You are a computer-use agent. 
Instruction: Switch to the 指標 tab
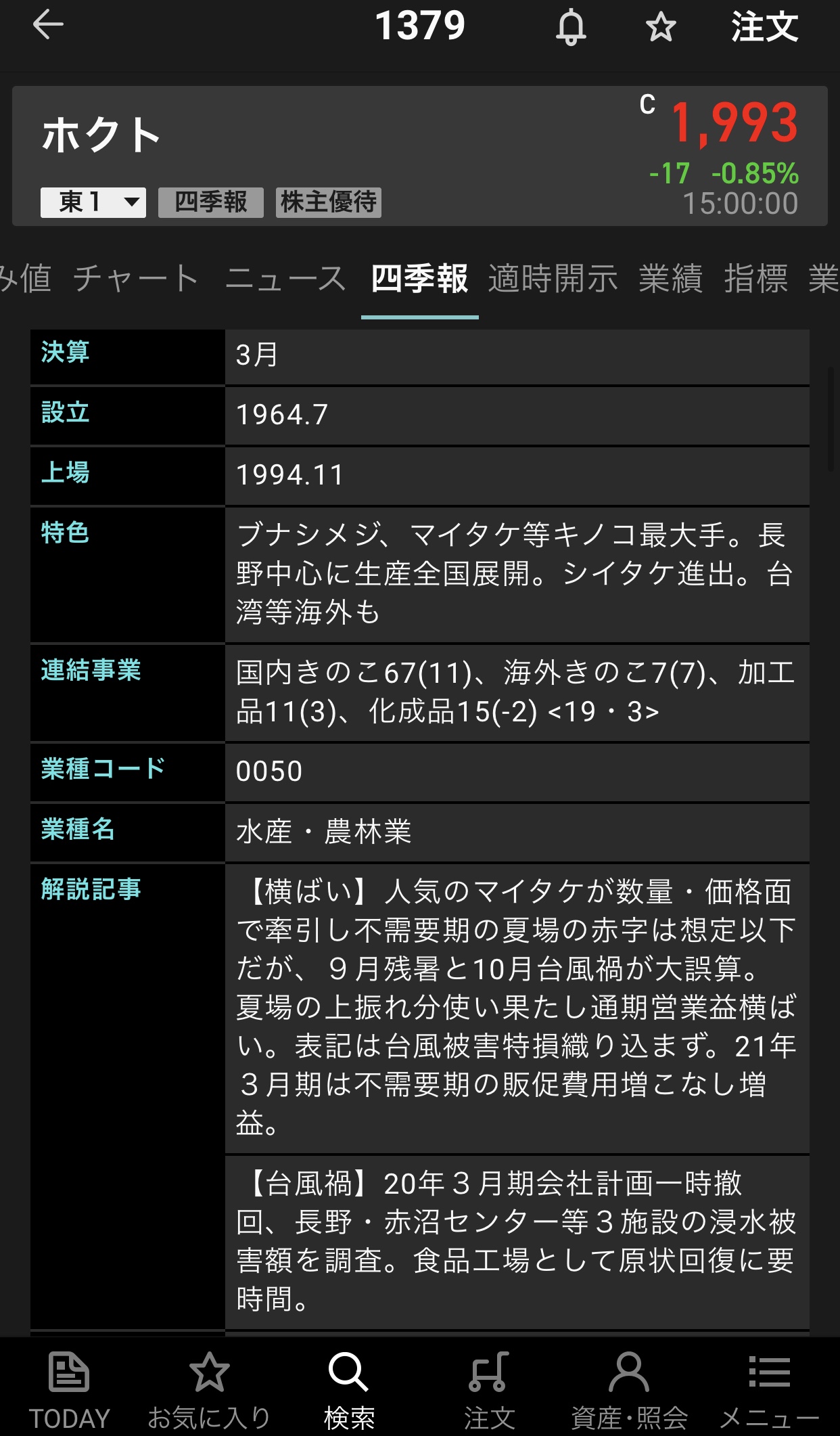click(x=755, y=279)
